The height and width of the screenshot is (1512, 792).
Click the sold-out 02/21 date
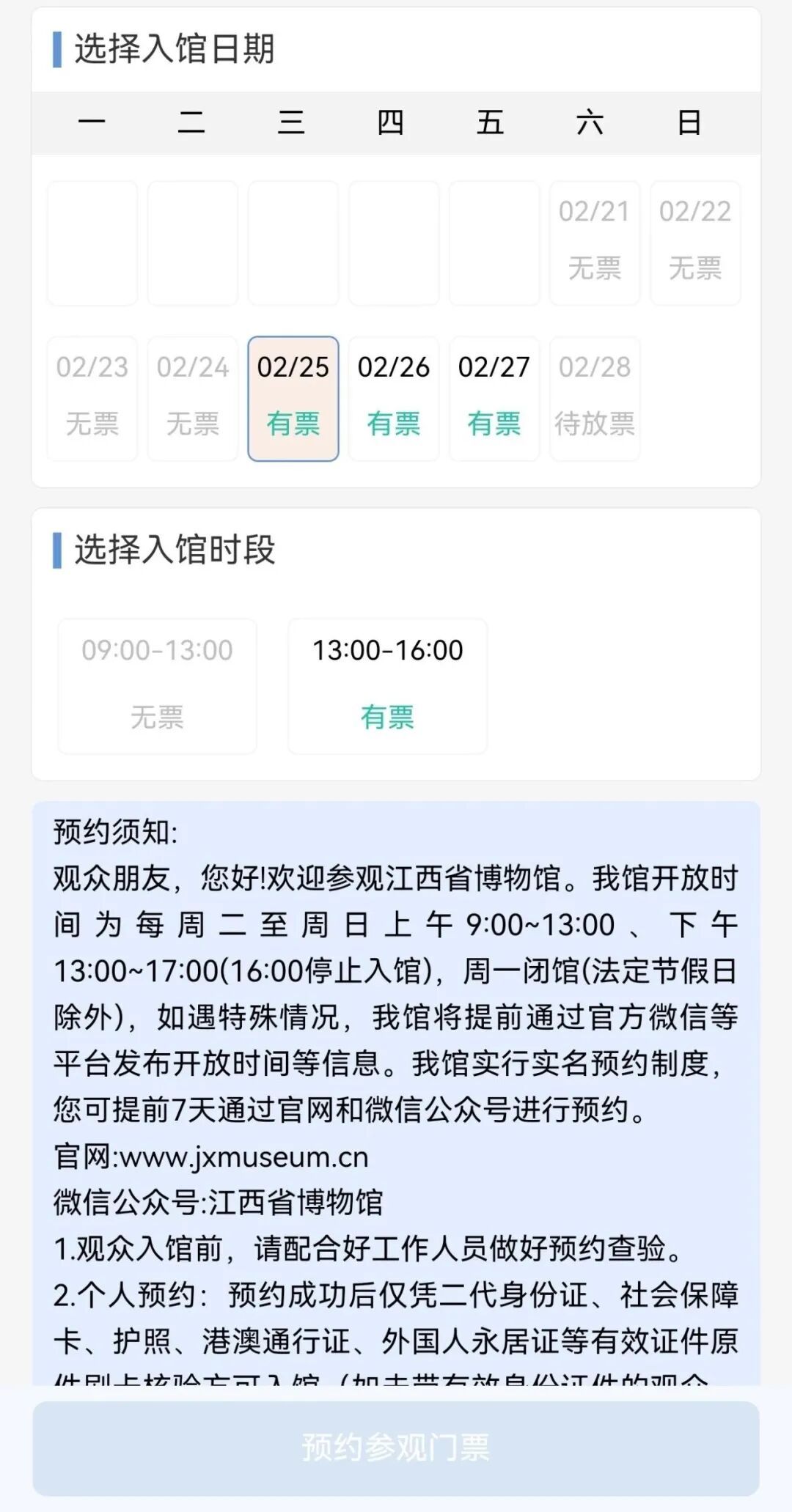click(594, 242)
